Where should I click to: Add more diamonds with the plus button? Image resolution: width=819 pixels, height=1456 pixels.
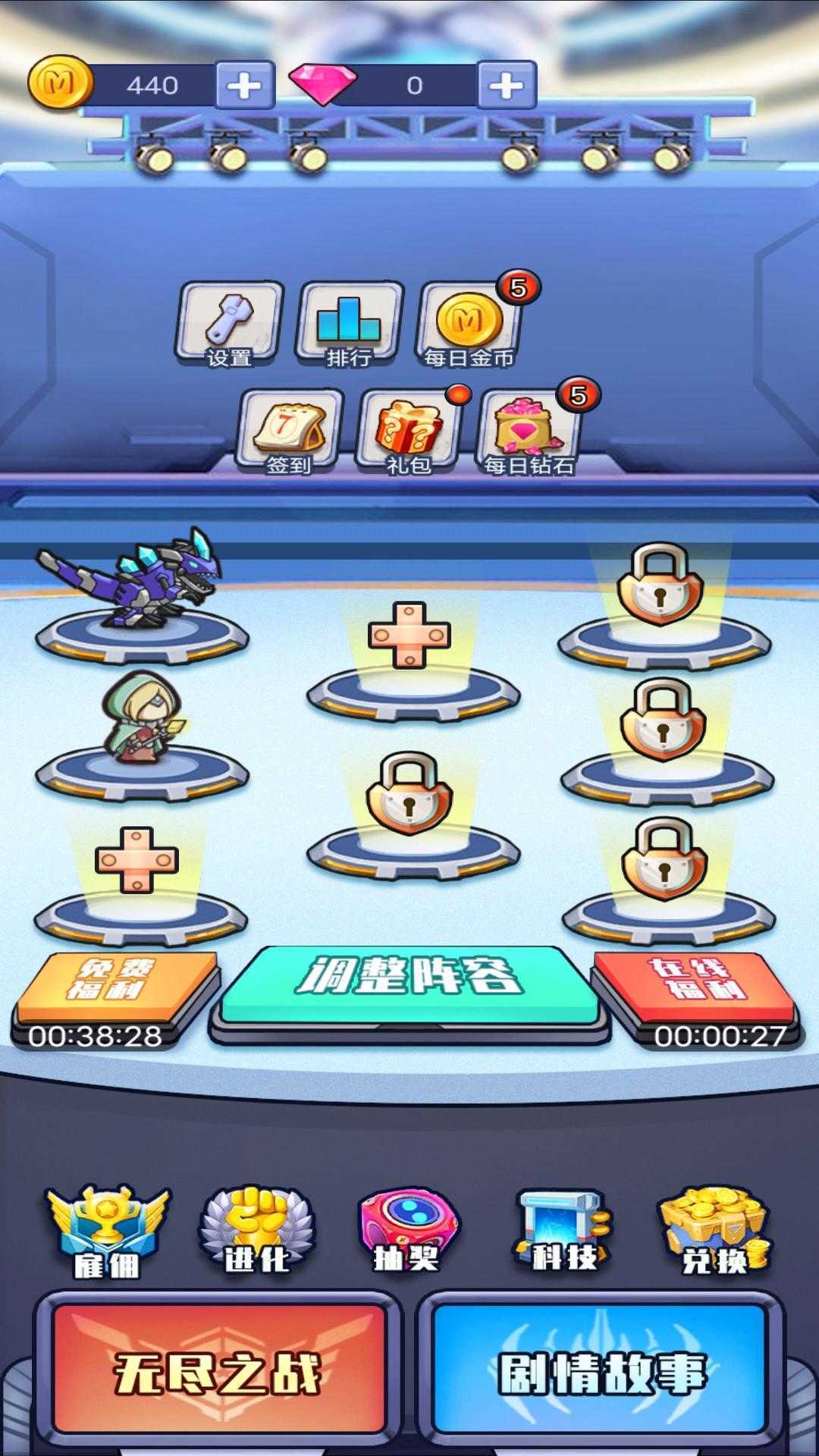pos(506,85)
